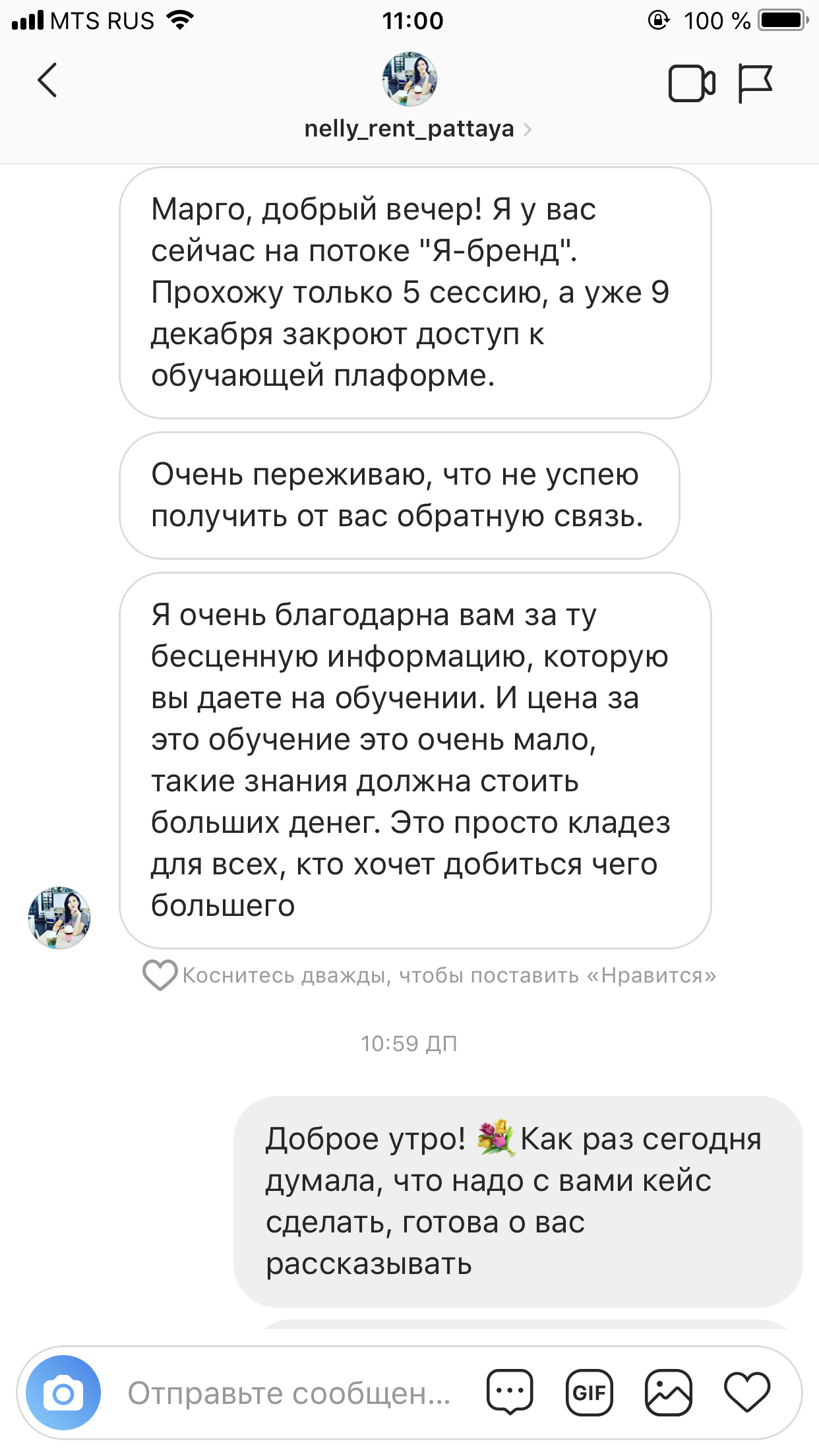This screenshot has height=1456, width=819.
Task: Send a heart reaction
Action: tap(747, 1392)
